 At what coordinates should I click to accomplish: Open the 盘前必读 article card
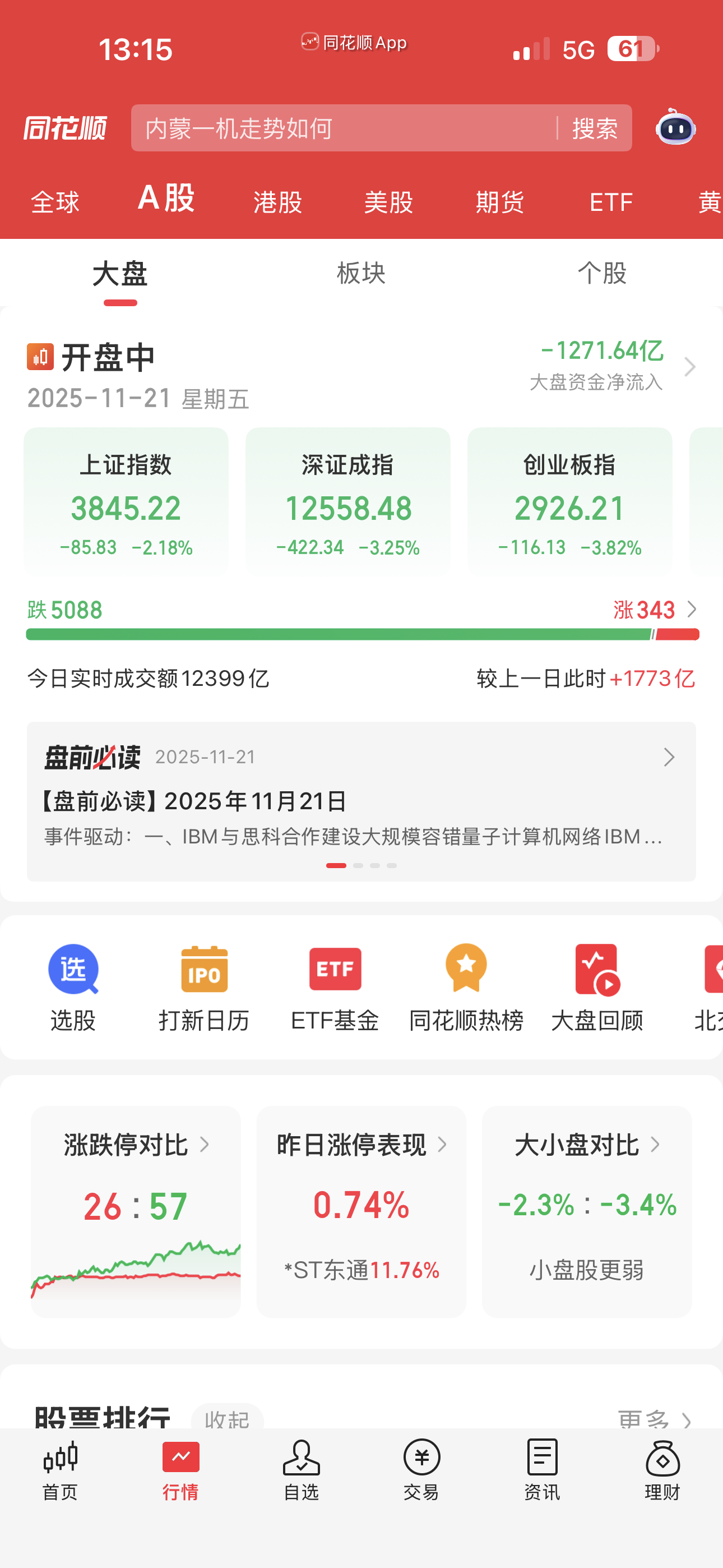(361, 800)
